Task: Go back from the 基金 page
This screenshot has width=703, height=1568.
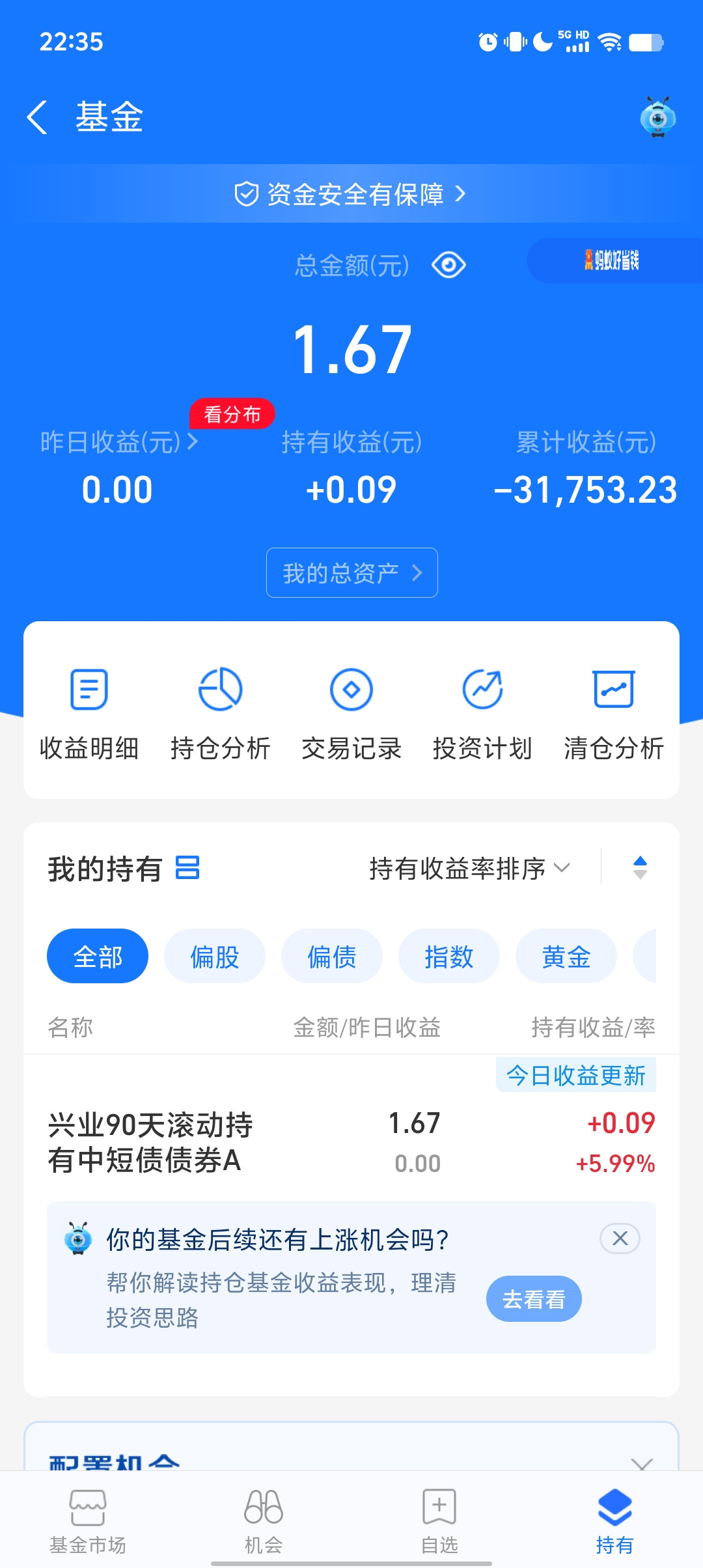Action: (37, 117)
